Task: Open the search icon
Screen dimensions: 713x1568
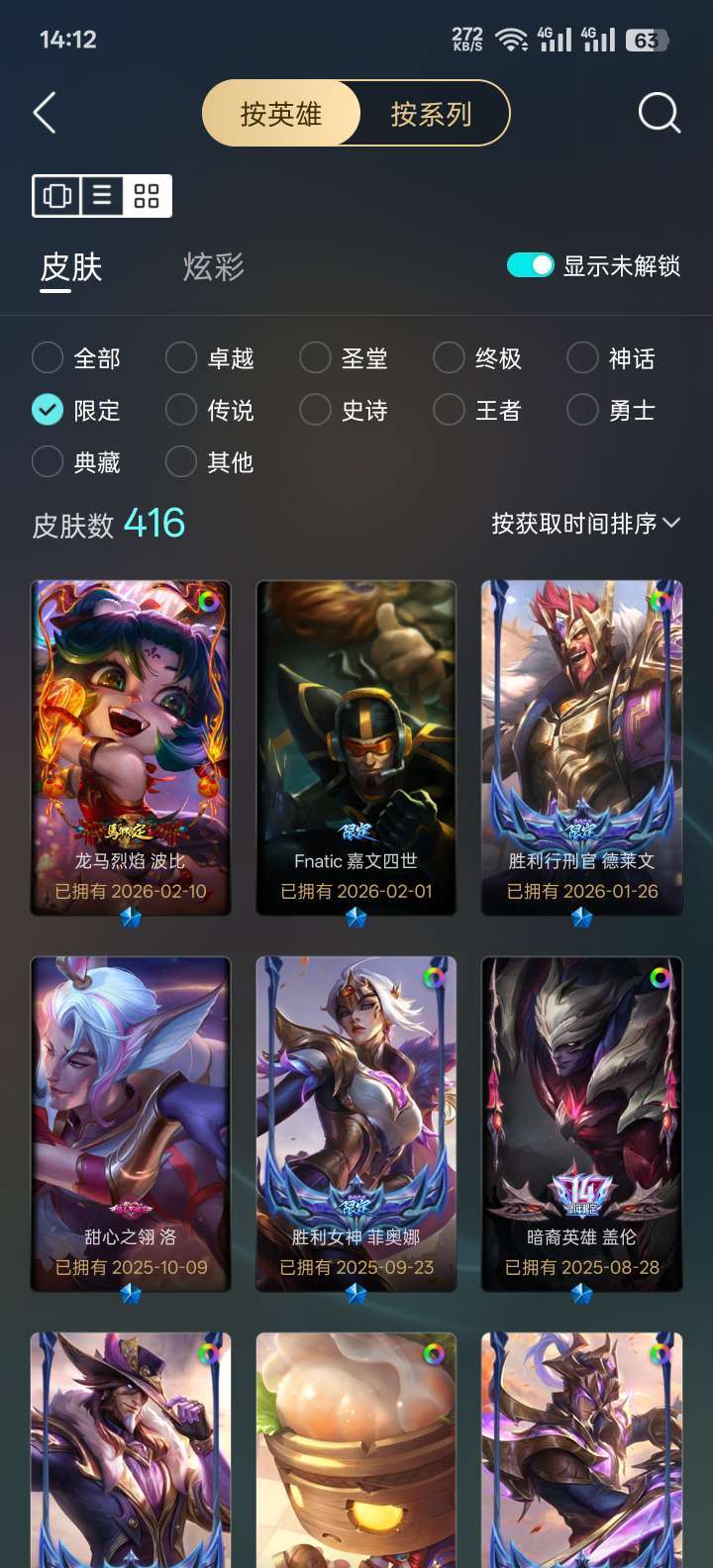Action: (657, 112)
